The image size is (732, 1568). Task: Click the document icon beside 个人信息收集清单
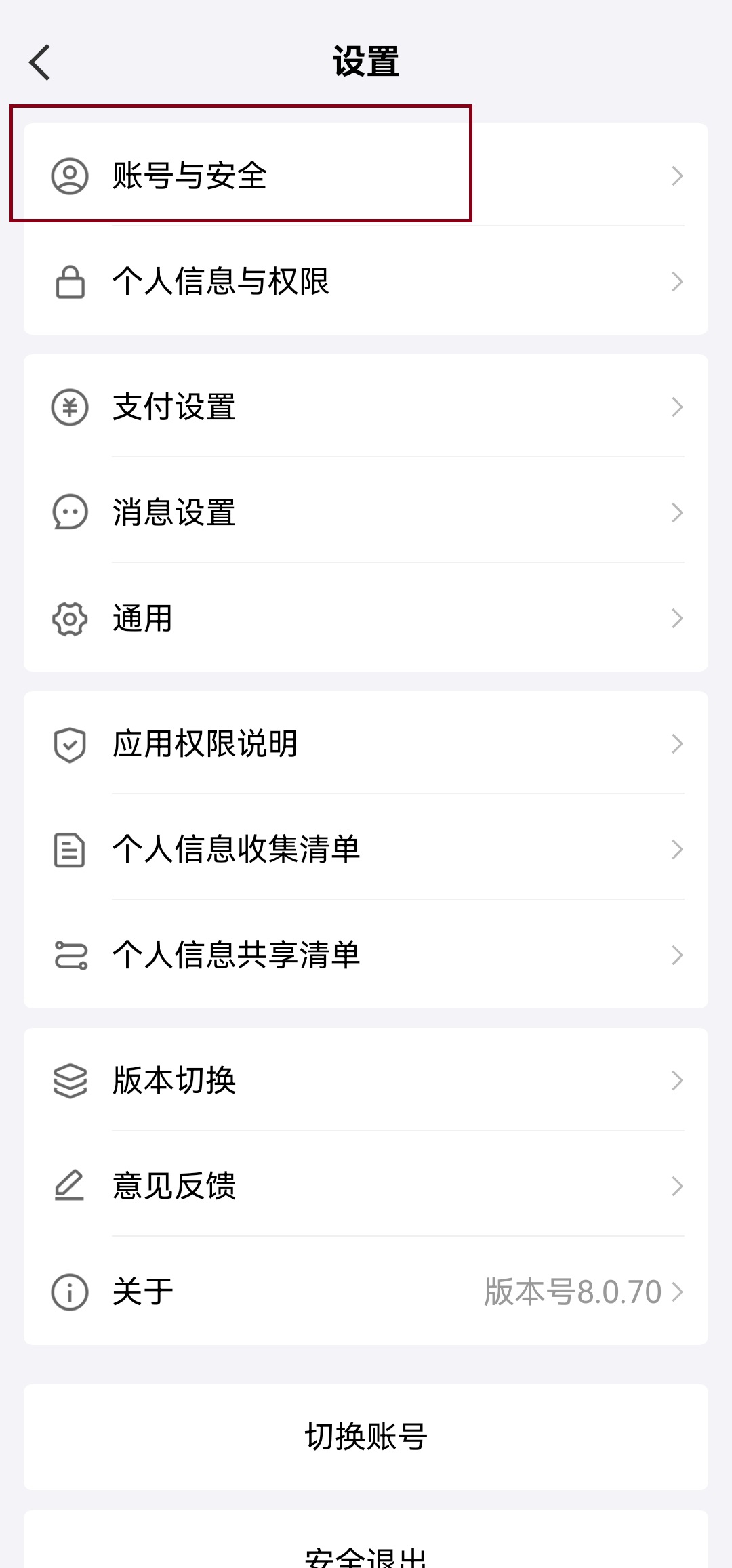(x=70, y=849)
